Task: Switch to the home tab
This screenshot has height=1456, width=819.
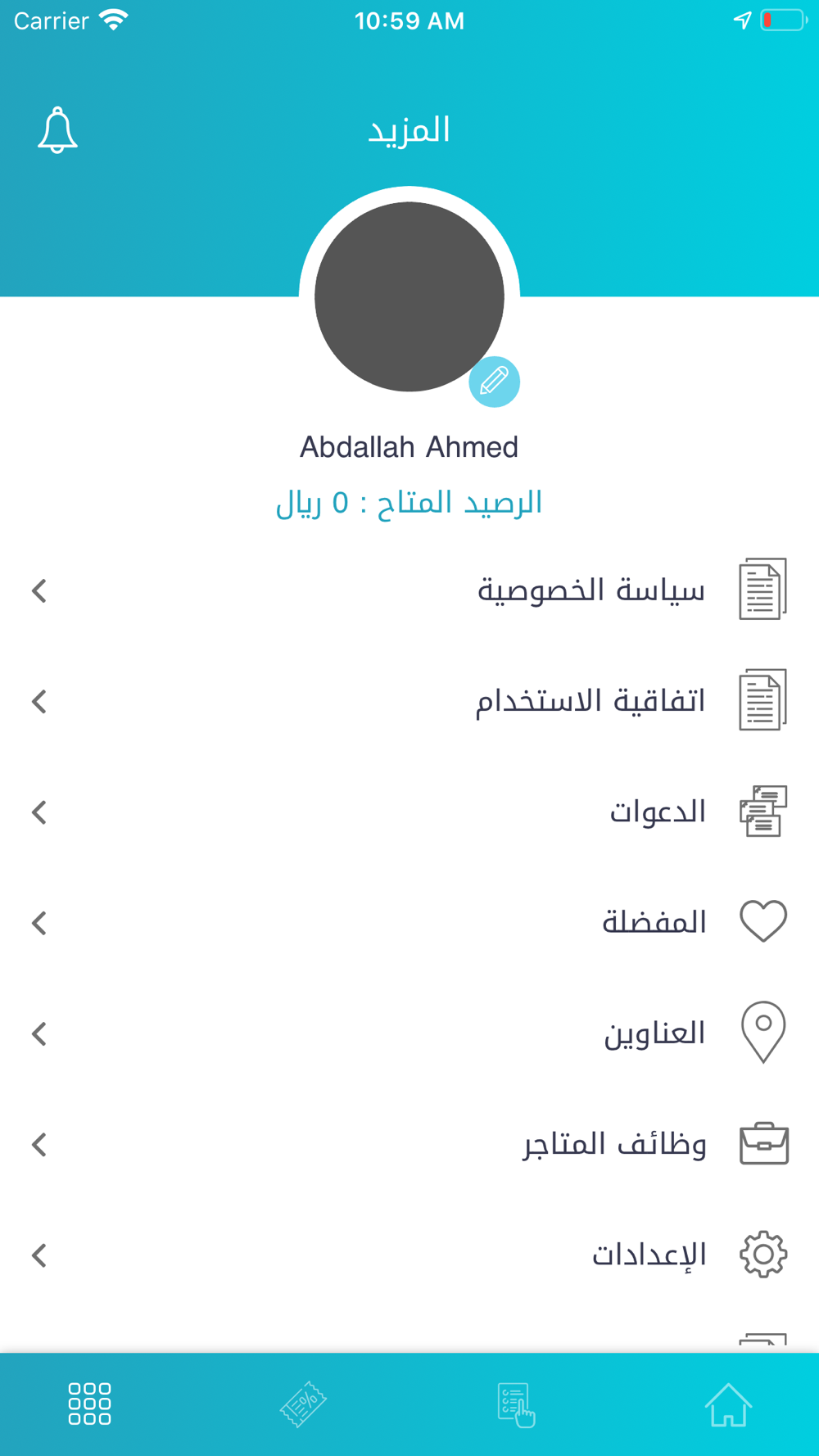Action: point(728,1404)
